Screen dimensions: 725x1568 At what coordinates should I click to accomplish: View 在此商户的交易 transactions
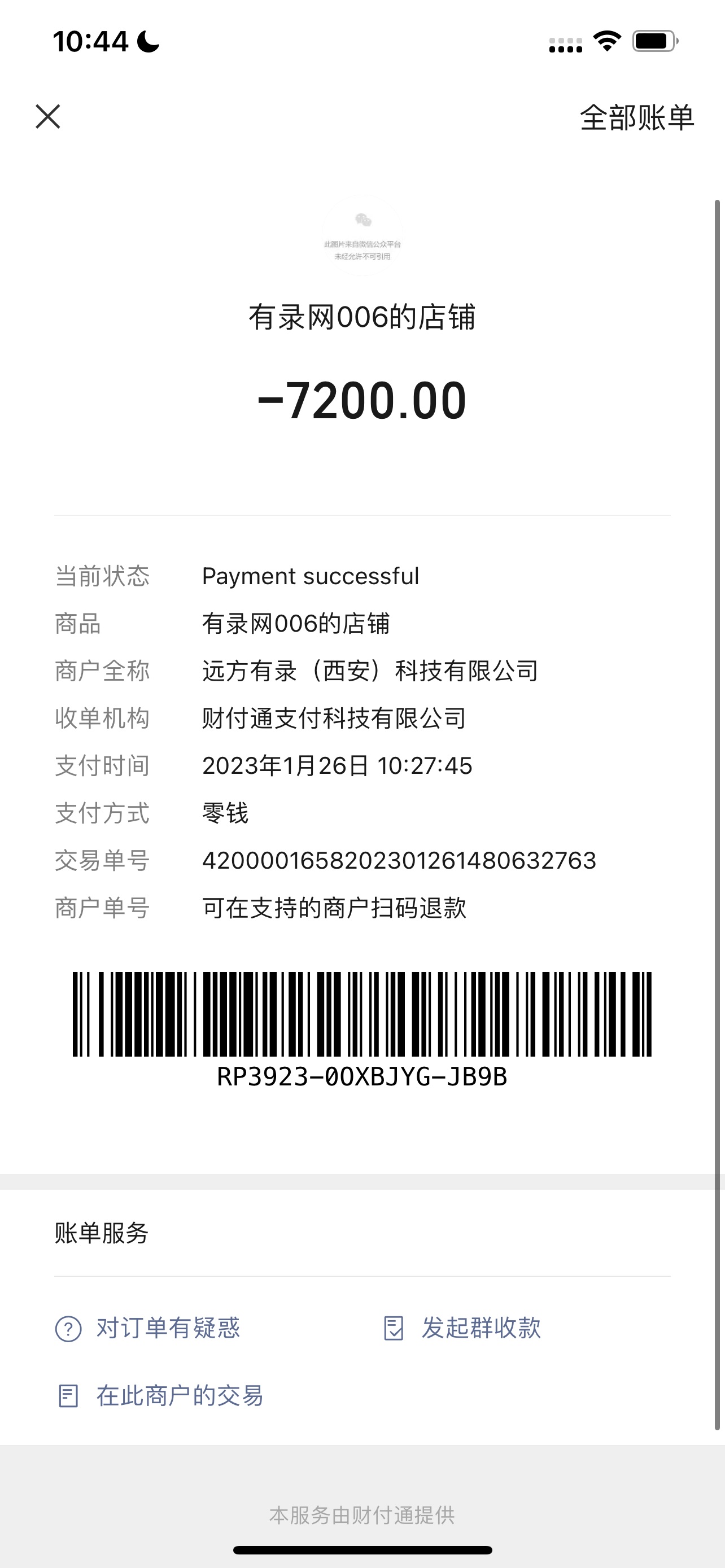[x=161, y=1395]
